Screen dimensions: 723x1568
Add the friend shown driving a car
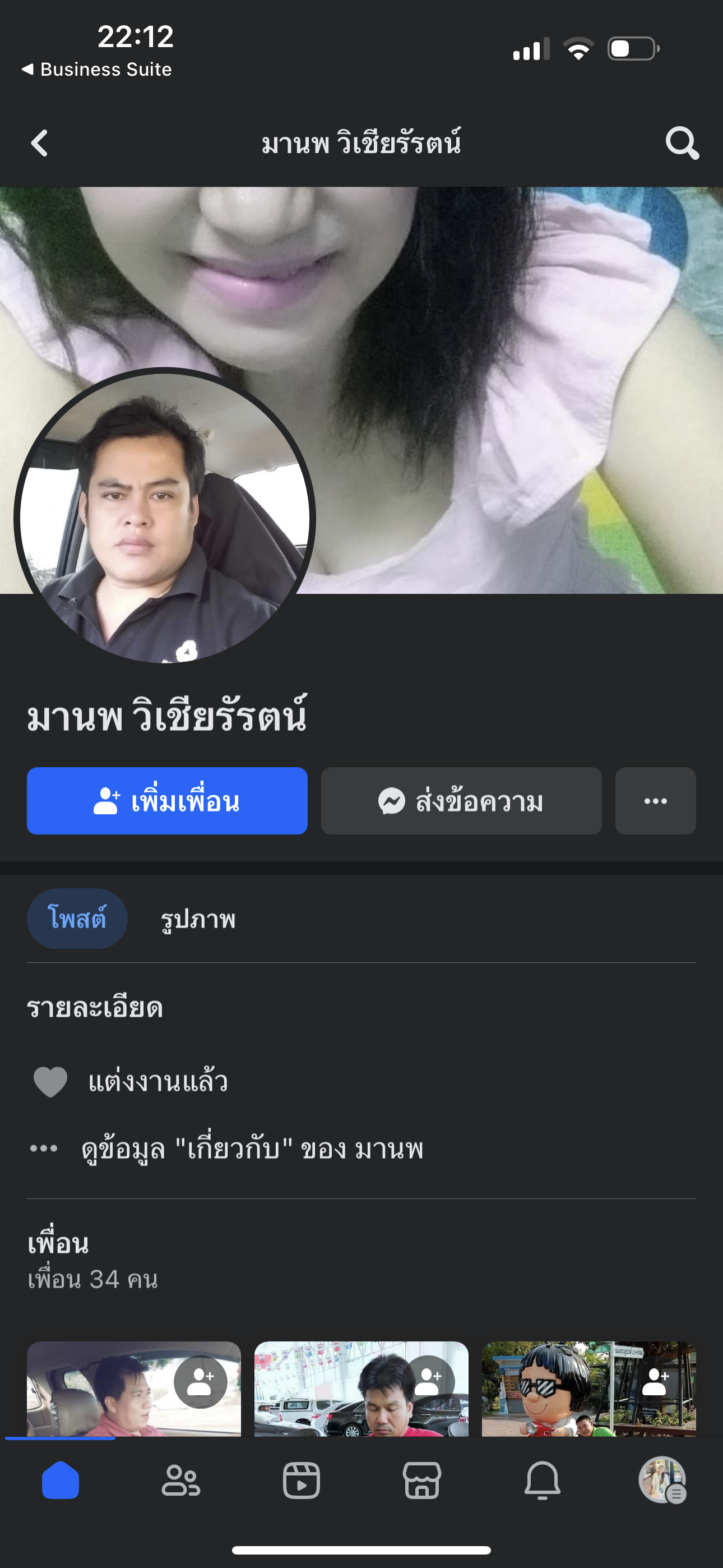(200, 1381)
